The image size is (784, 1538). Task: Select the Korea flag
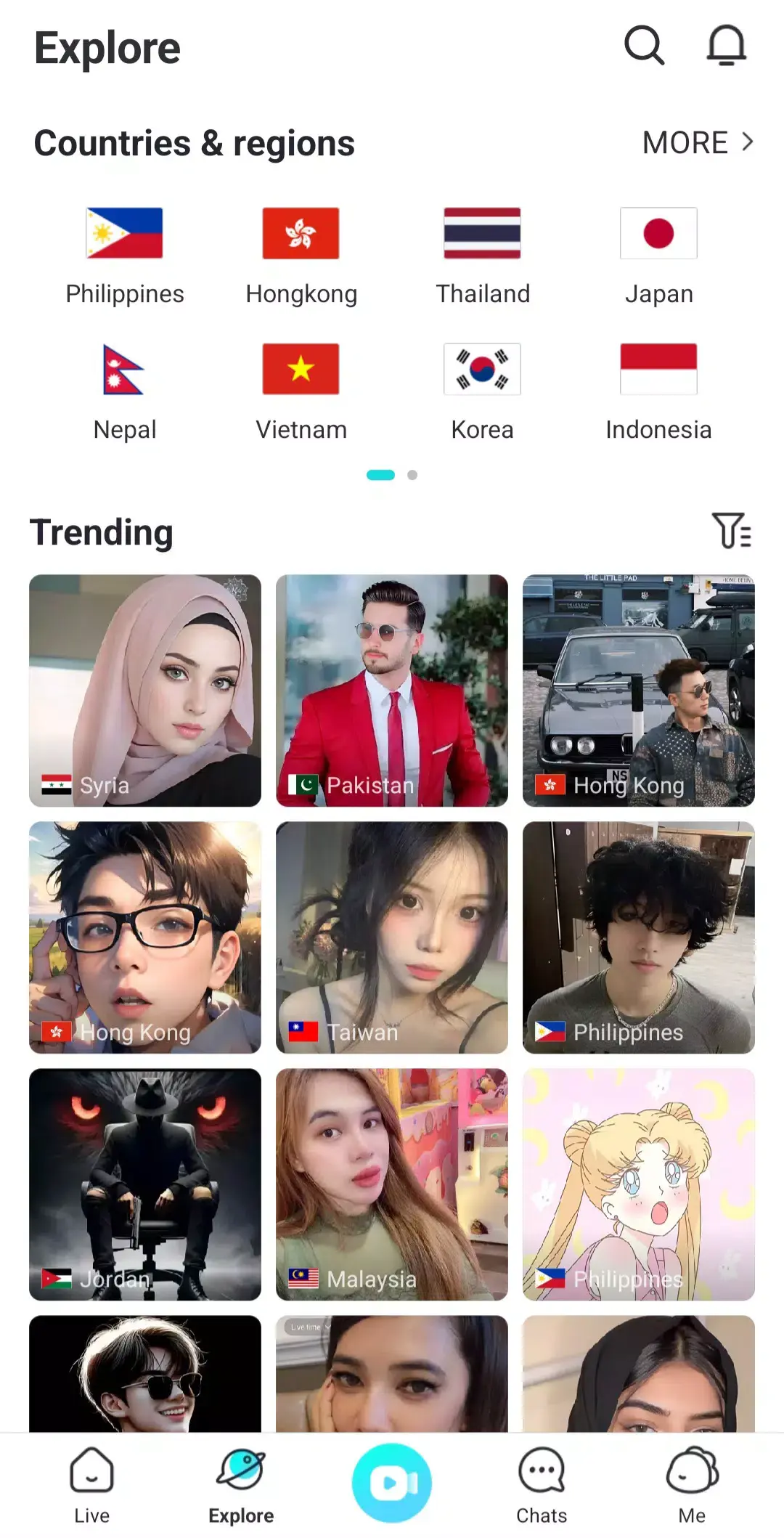pyautogui.click(x=481, y=369)
